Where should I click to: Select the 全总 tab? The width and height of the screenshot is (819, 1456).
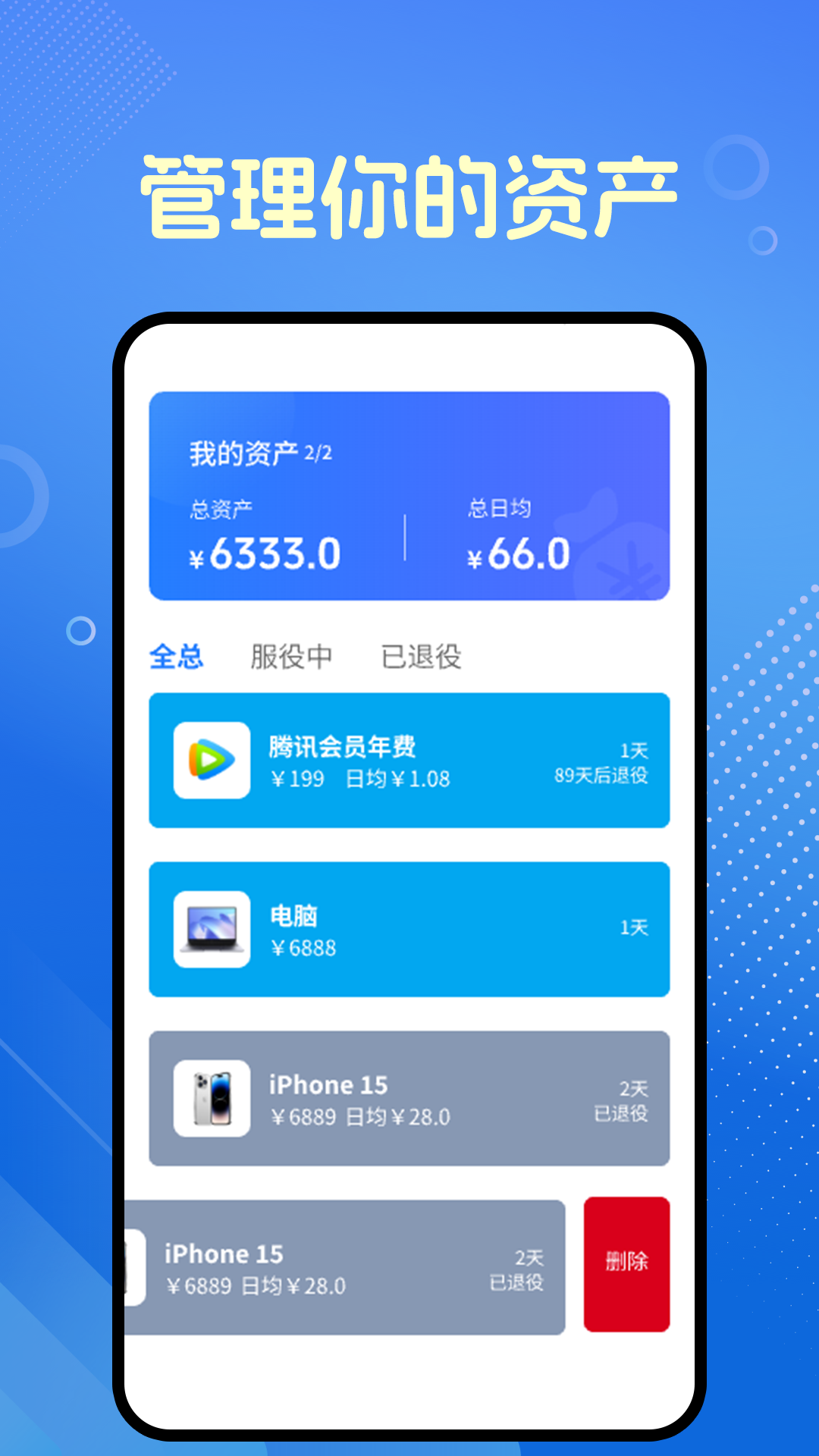tap(180, 658)
